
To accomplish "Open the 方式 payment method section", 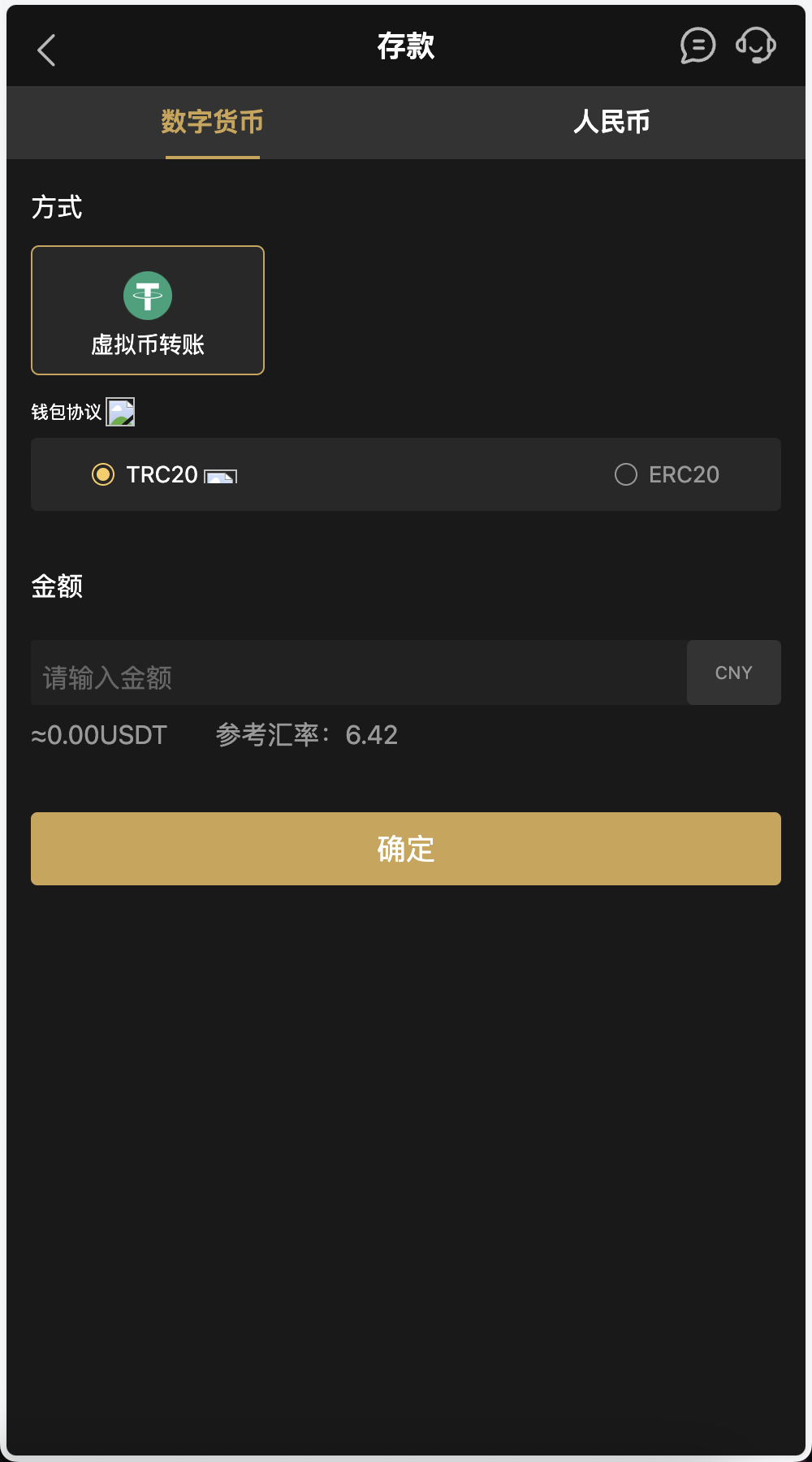I will [x=57, y=207].
